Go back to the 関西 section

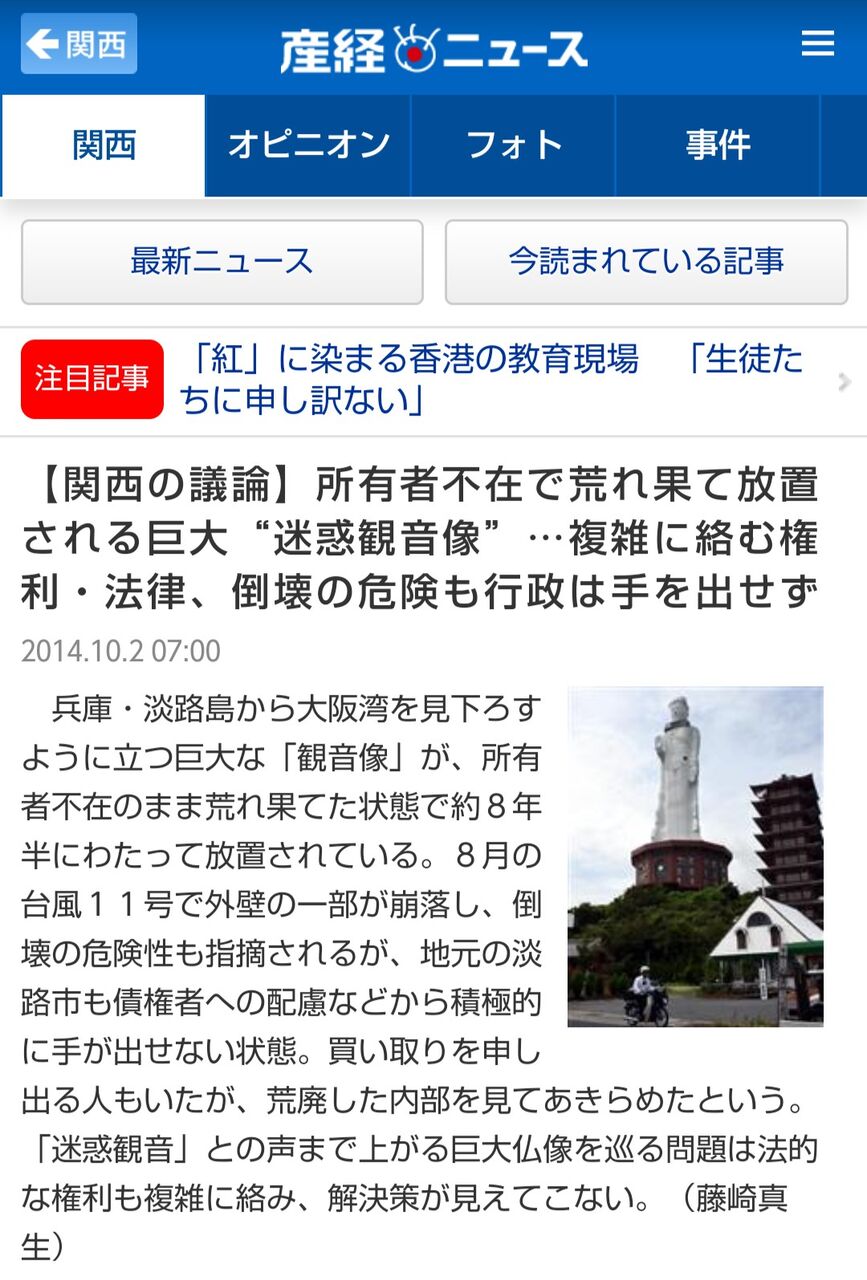pyautogui.click(x=78, y=44)
